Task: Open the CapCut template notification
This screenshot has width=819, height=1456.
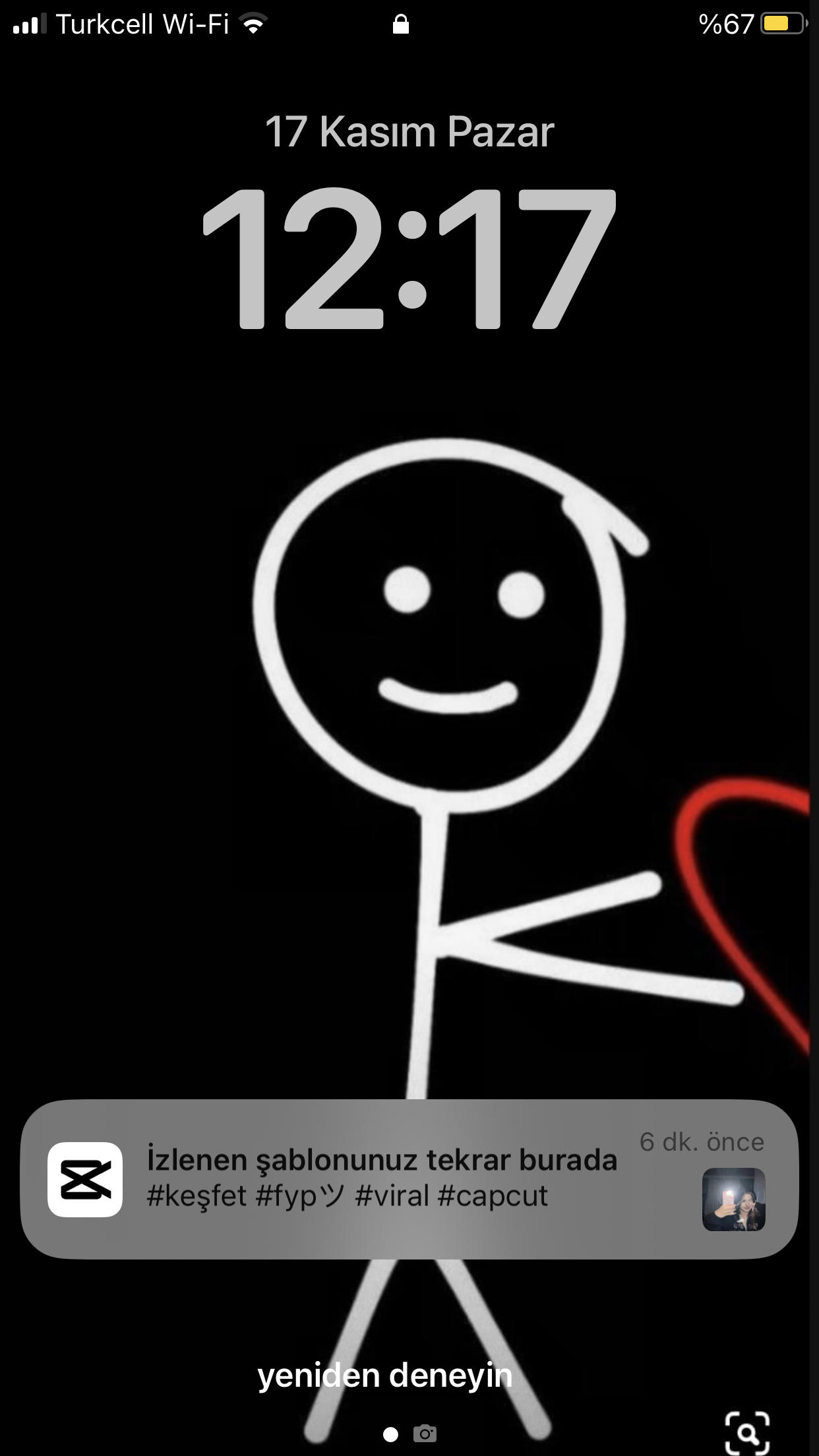Action: (x=409, y=1178)
